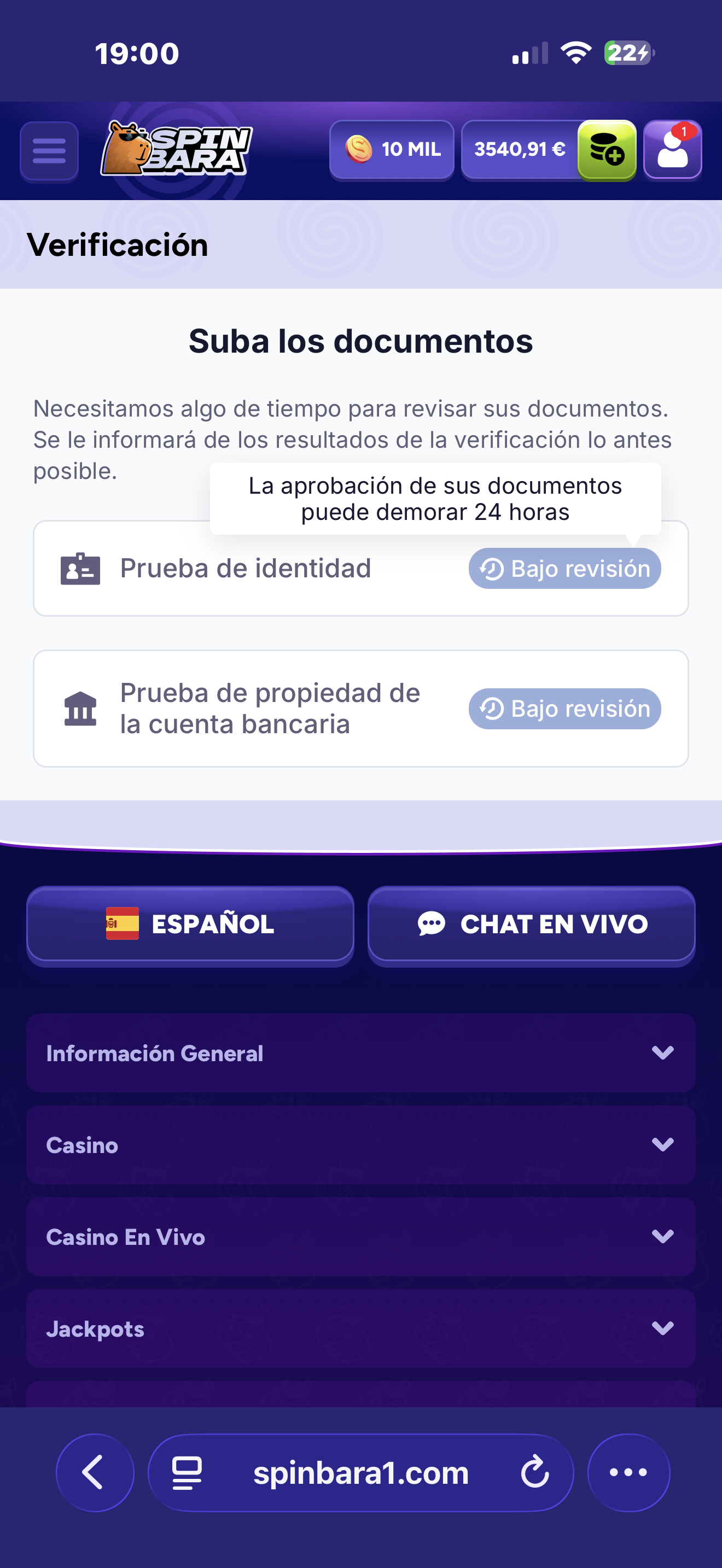Image resolution: width=722 pixels, height=1568 pixels.
Task: Go back in the browser
Action: coord(95,1472)
